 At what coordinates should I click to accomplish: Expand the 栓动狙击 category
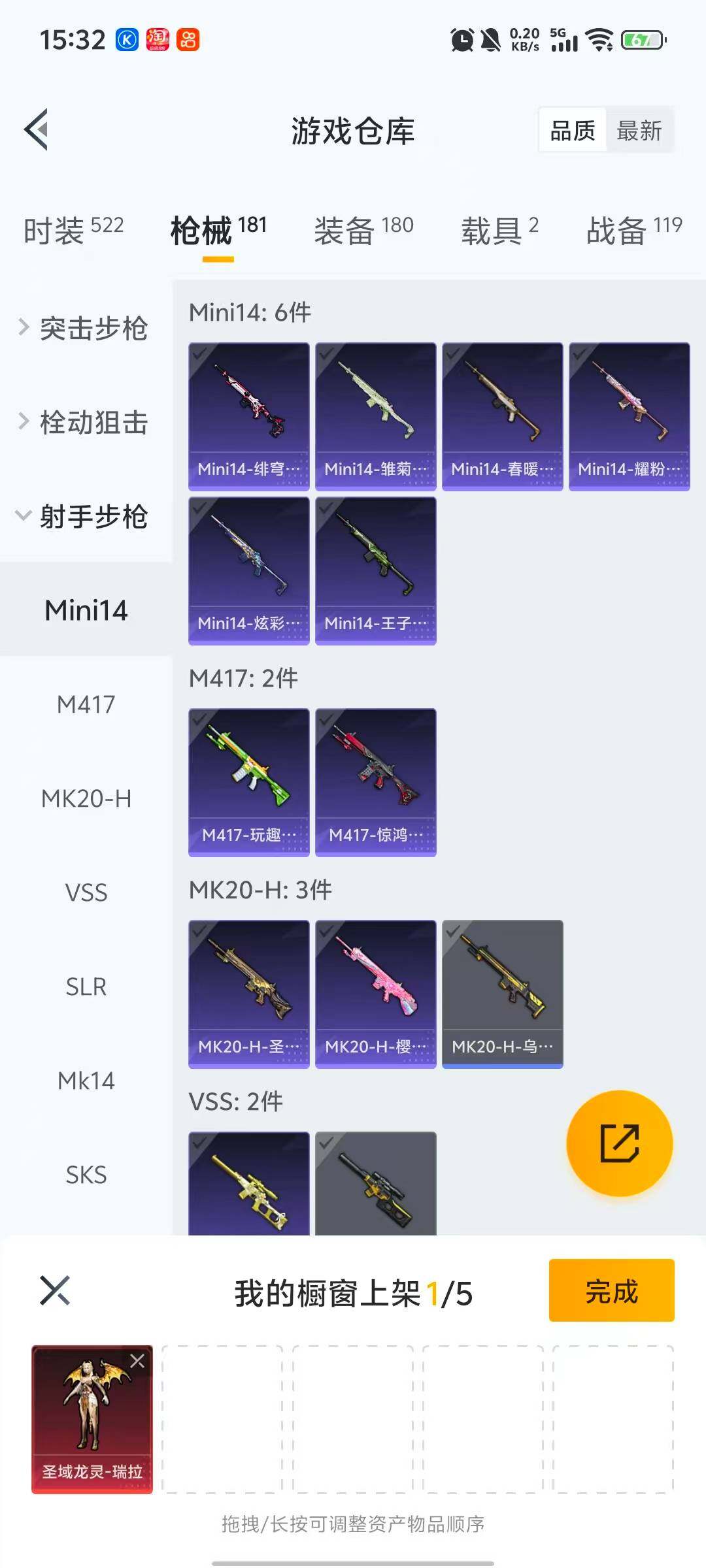point(85,422)
